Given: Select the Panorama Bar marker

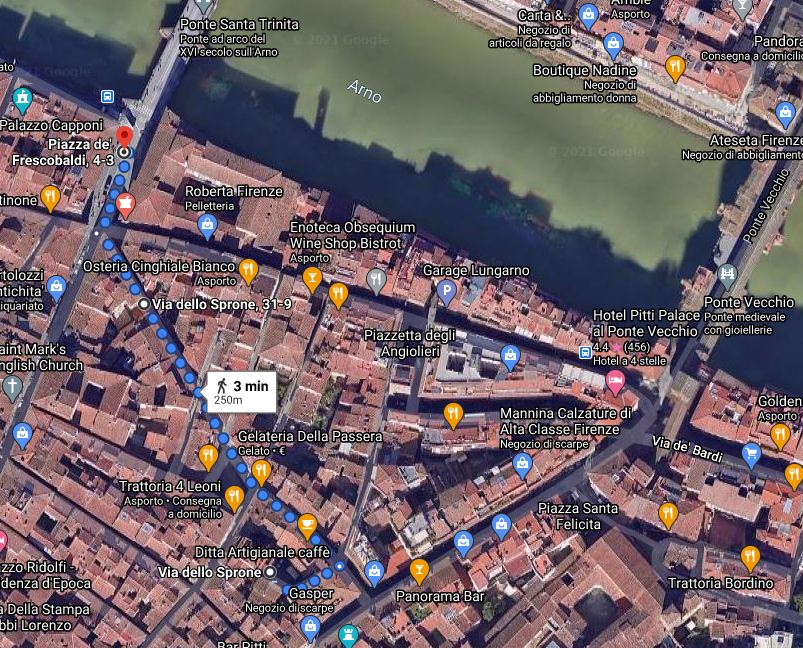Looking at the screenshot, I should click(420, 571).
